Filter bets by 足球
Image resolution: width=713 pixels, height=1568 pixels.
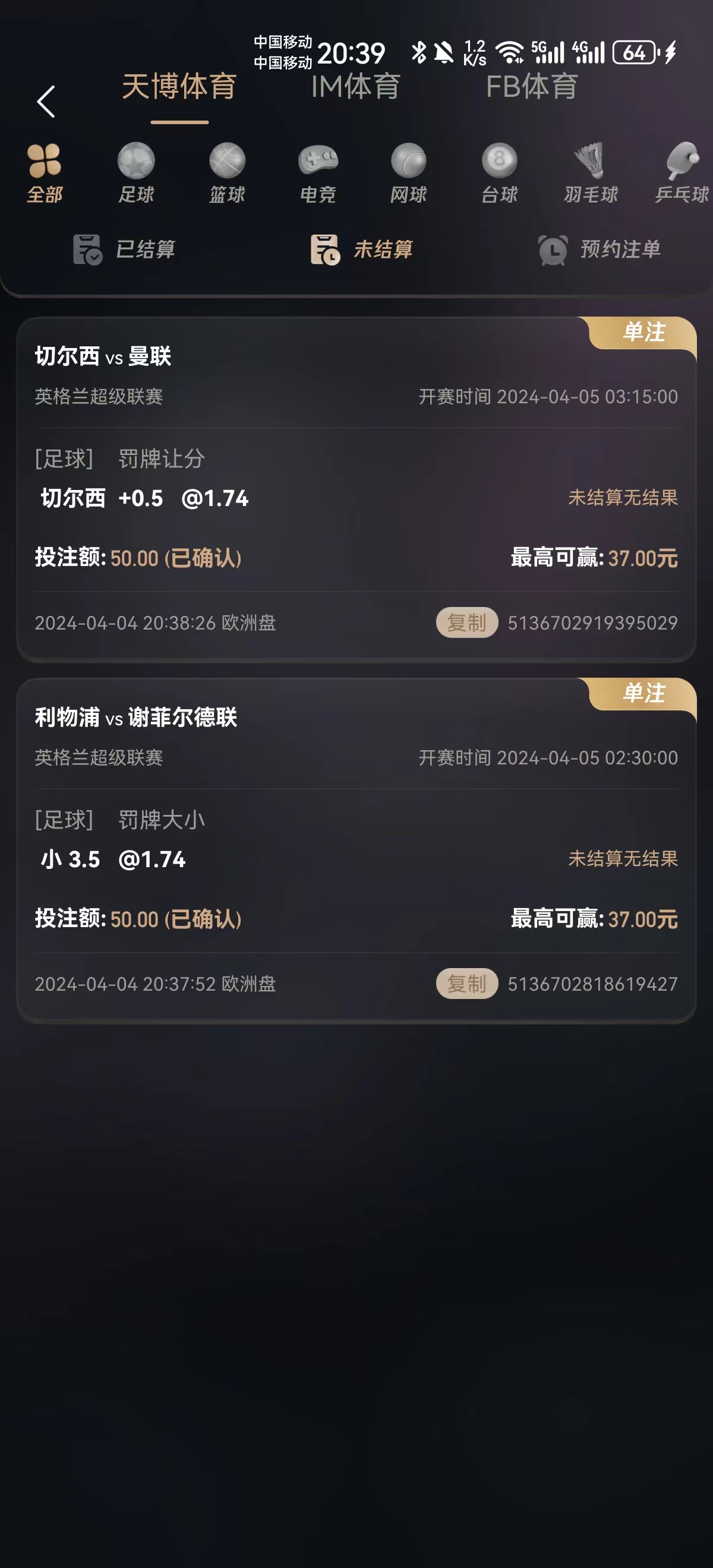[x=136, y=173]
